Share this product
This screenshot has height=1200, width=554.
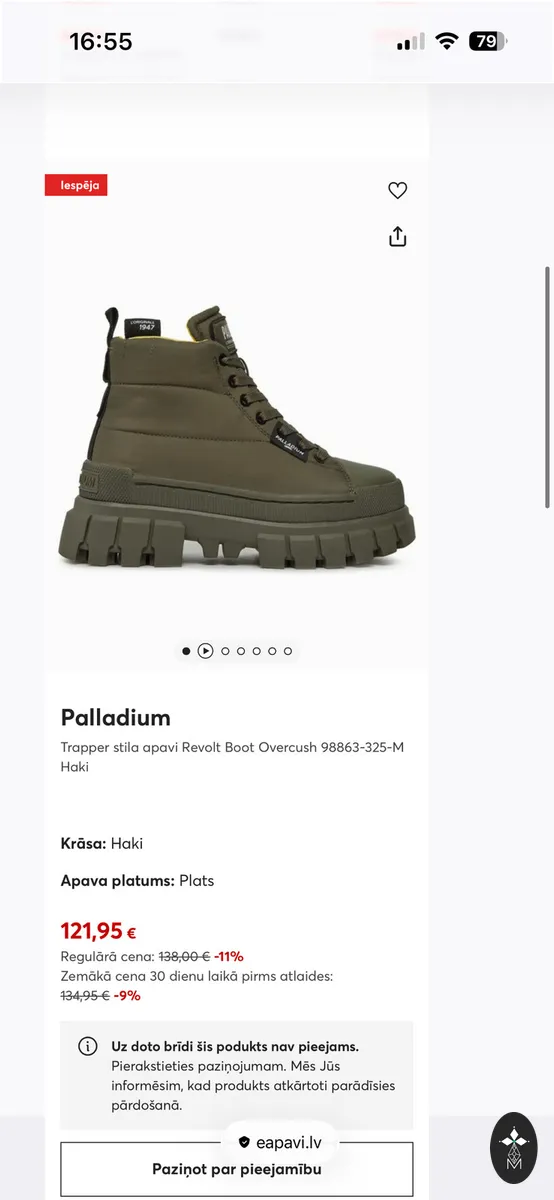(397, 236)
